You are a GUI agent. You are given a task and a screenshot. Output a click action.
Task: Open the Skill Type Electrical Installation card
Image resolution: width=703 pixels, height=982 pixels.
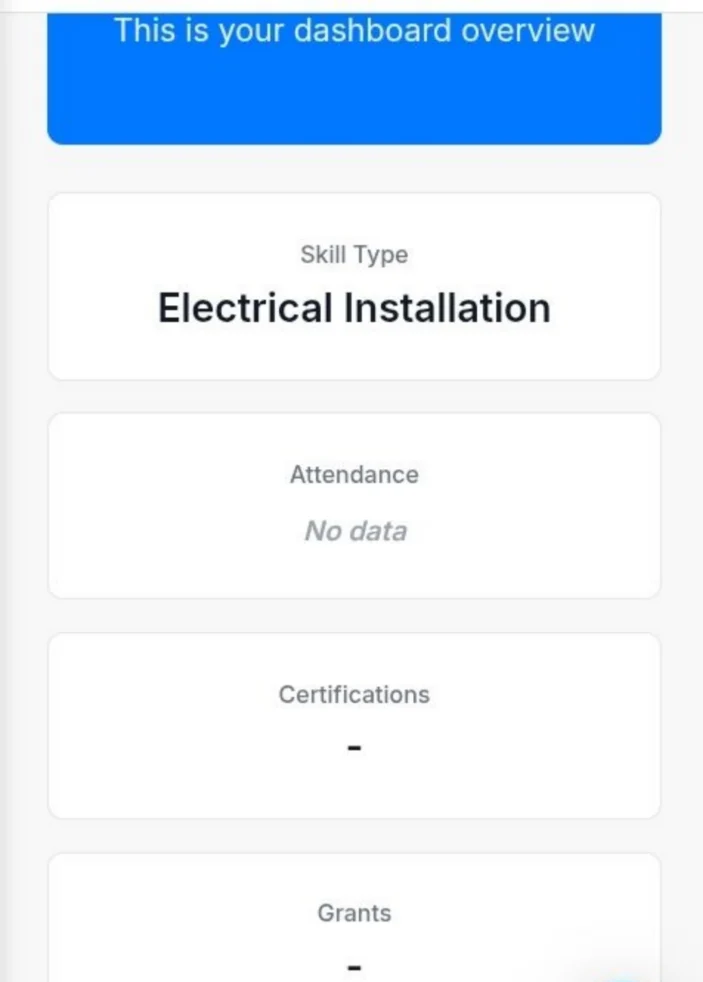(354, 287)
